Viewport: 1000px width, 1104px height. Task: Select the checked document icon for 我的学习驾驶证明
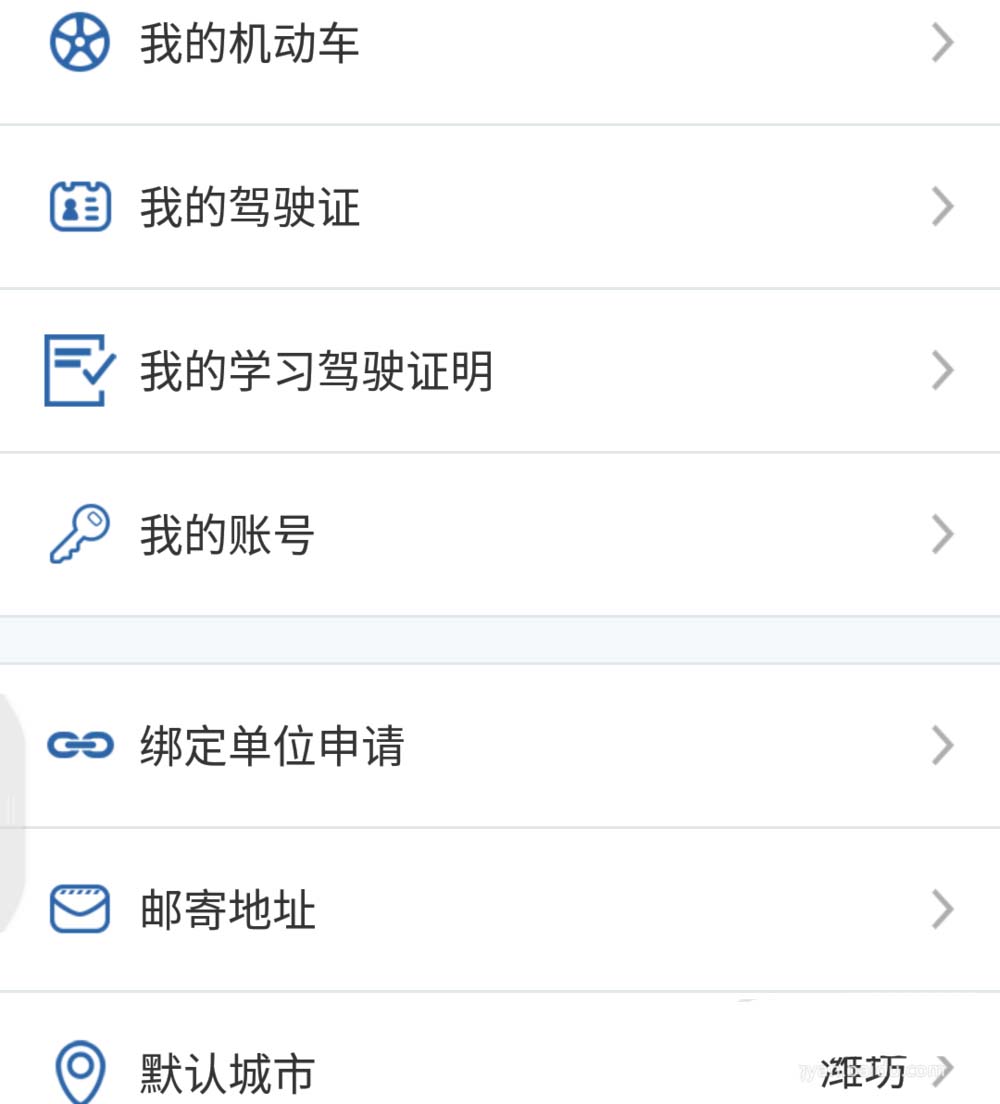(x=78, y=369)
